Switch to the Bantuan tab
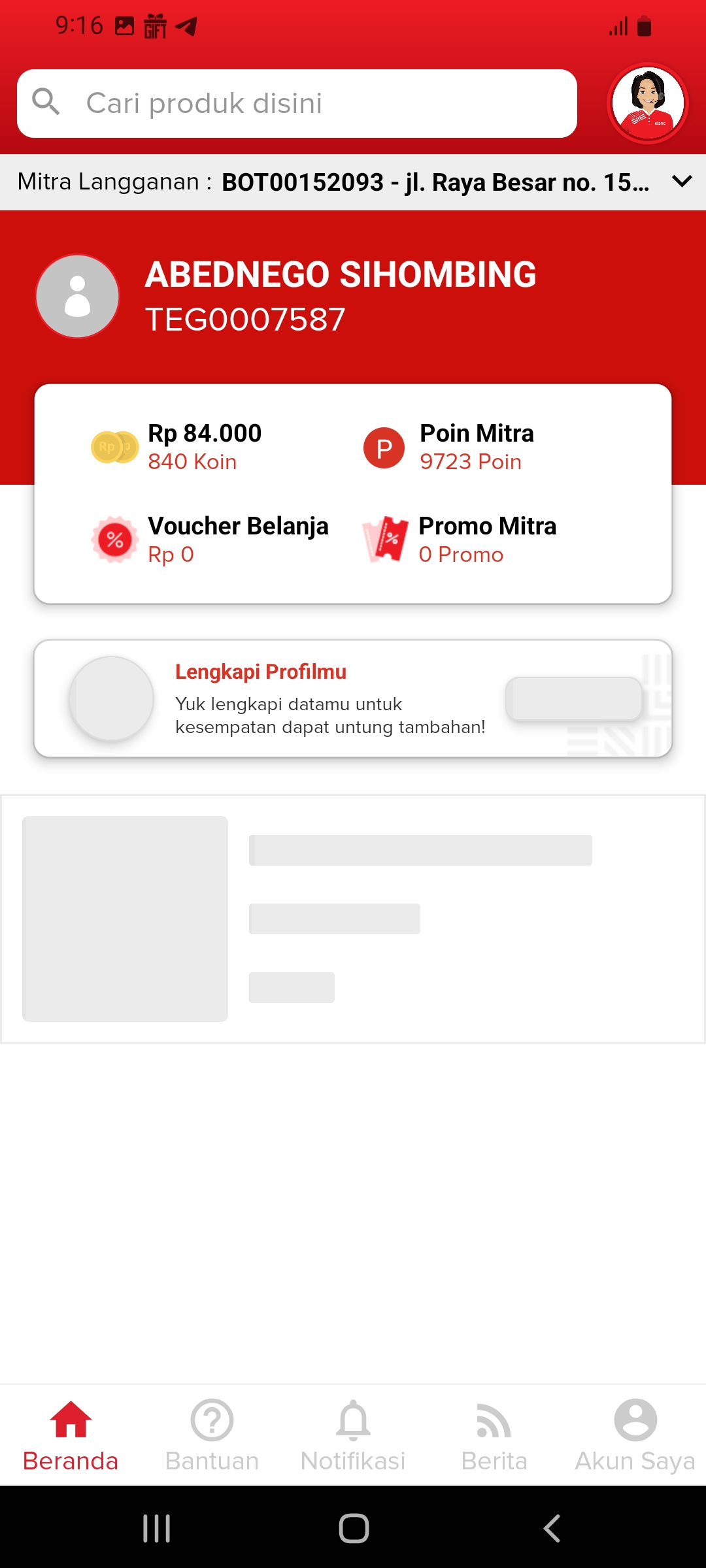The image size is (706, 1568). coord(212,1435)
